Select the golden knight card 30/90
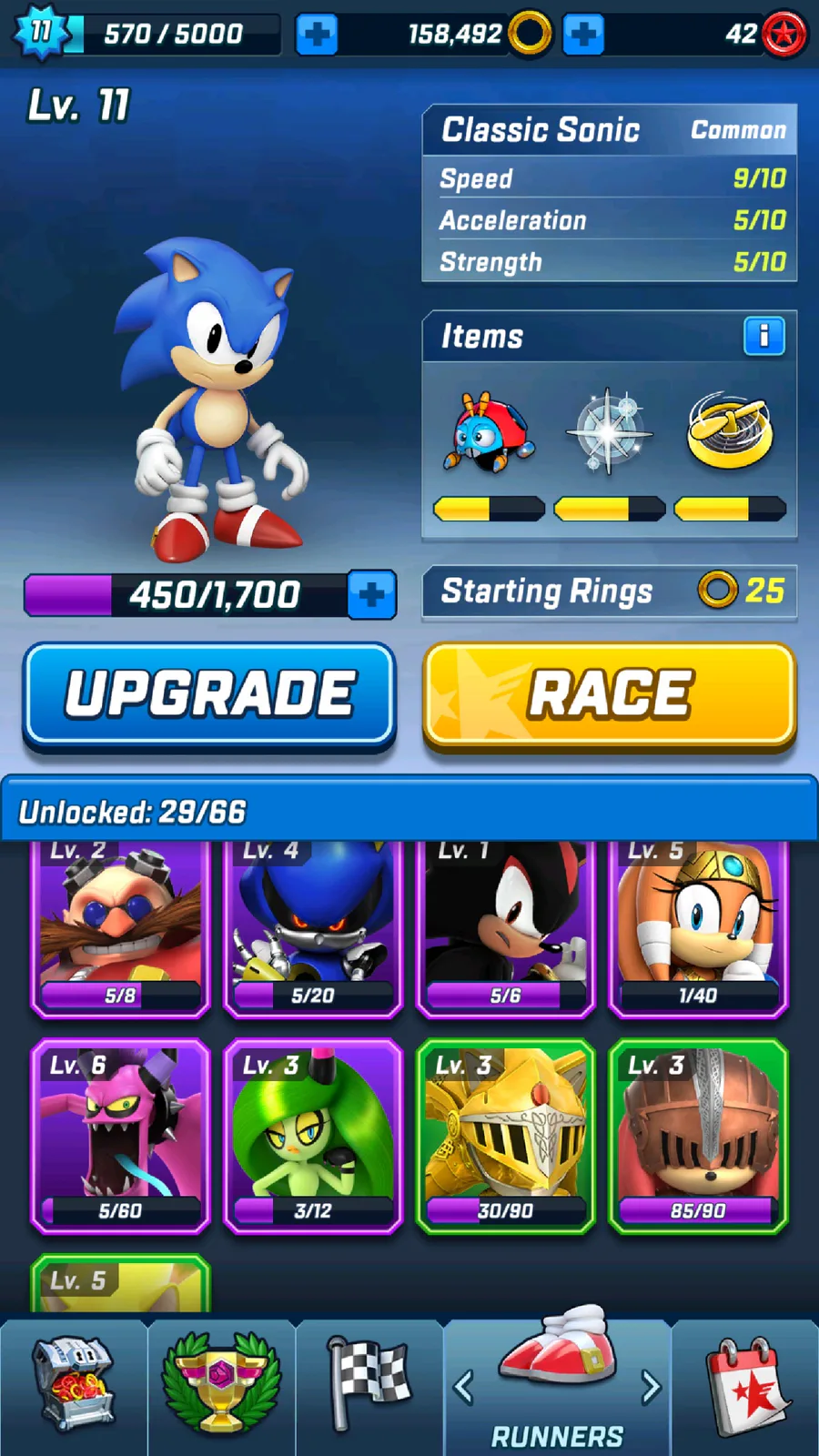Screen dimensions: 819x1456 (x=506, y=1137)
